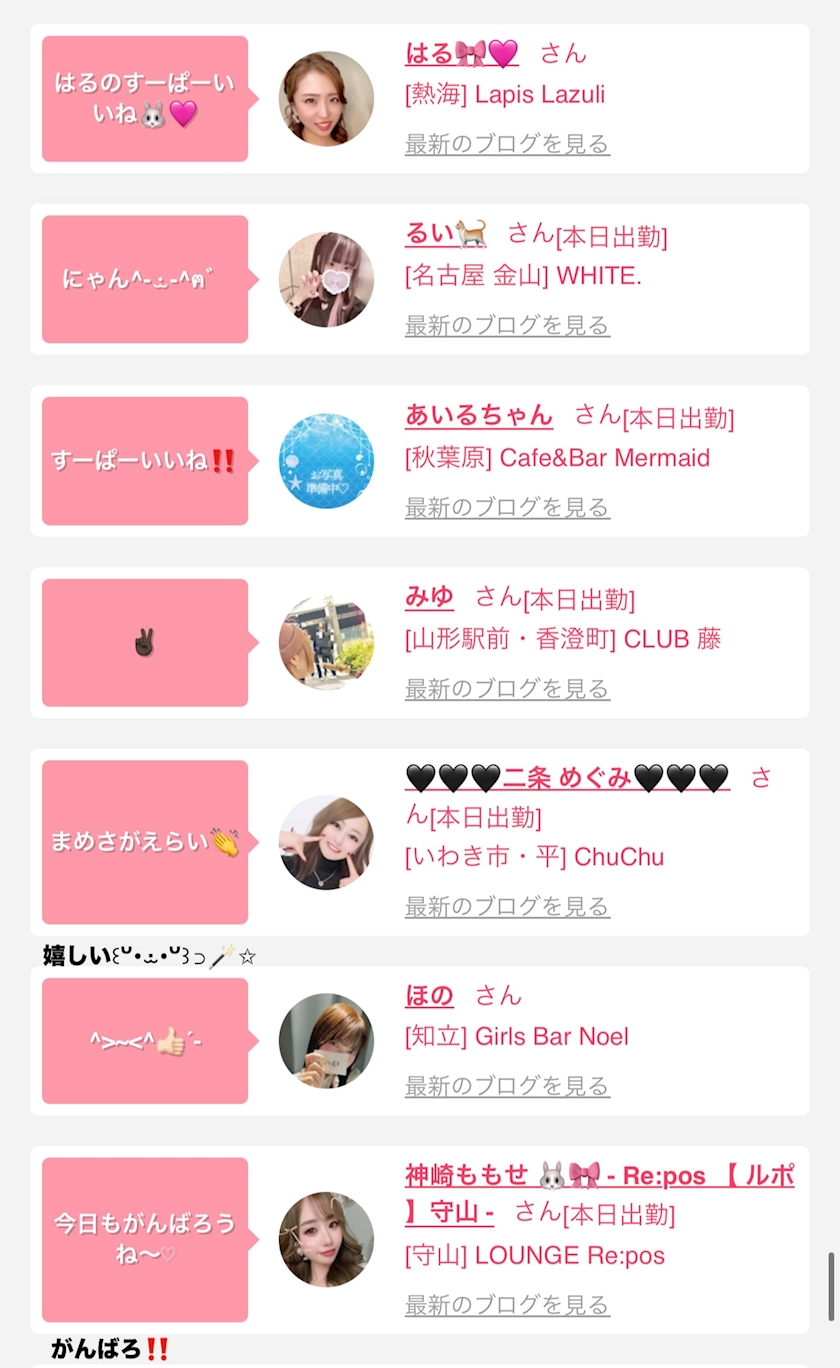840x1368 pixels.
Task: View latest blog of るい at WHITE.
Action: click(507, 325)
